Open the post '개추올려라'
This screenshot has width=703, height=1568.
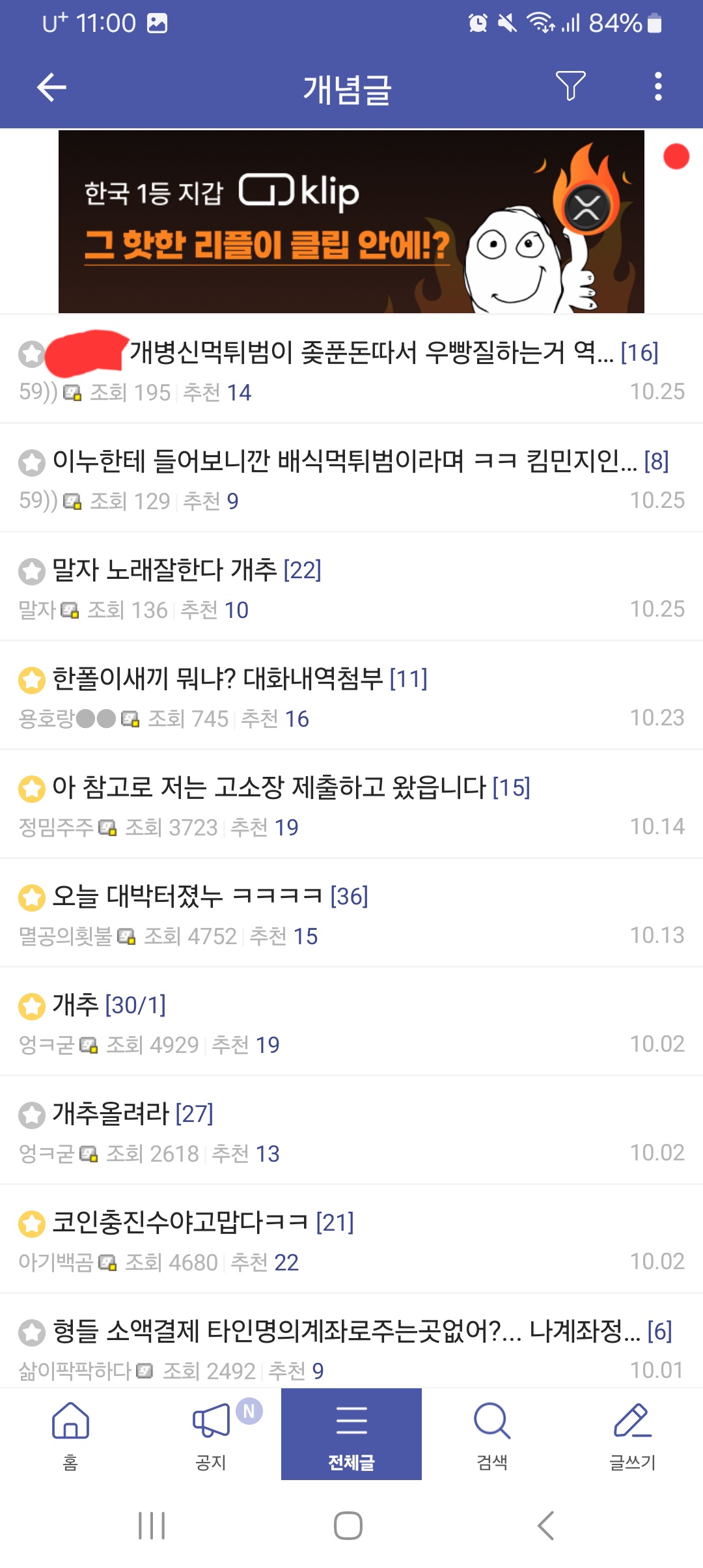click(133, 1114)
